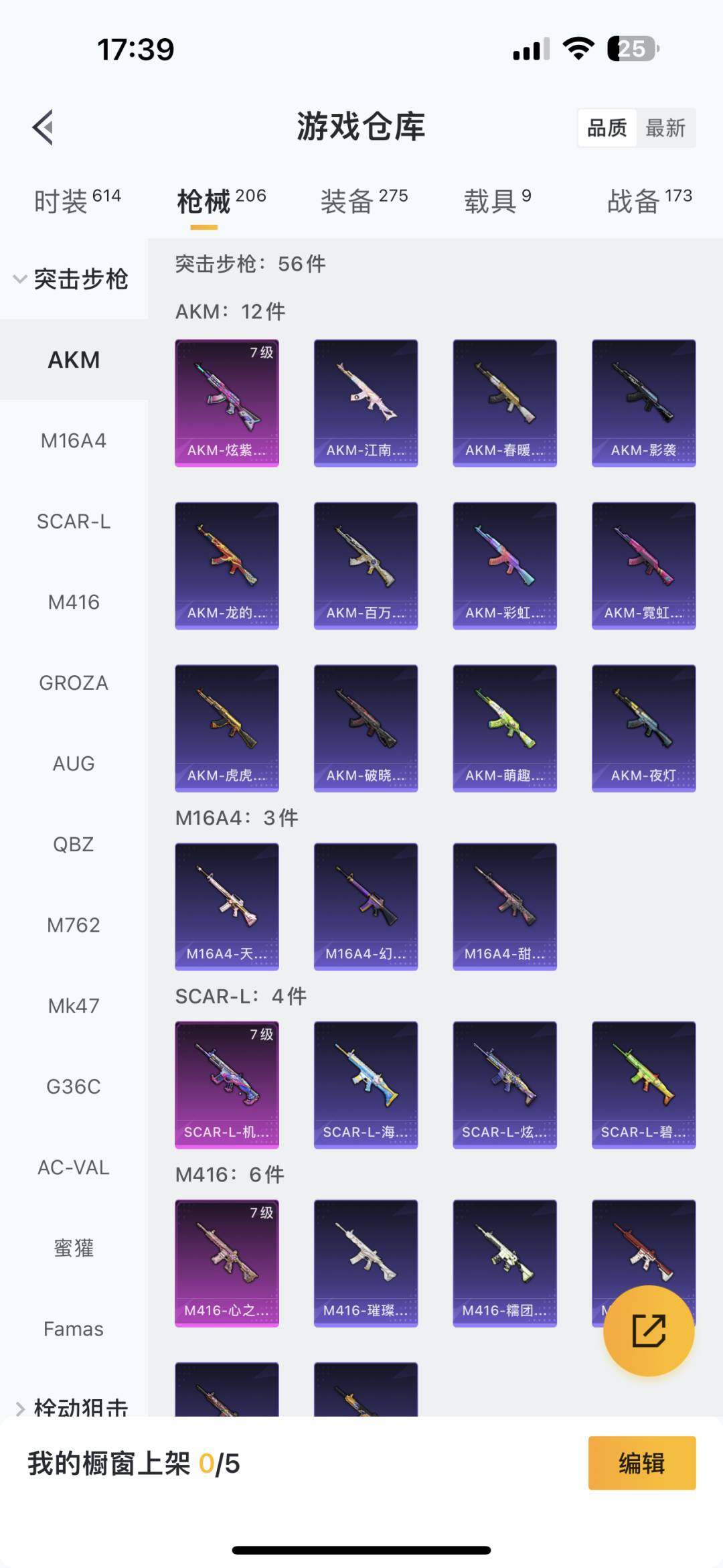Open the SCAR-L-海 skin tile
Image resolution: width=723 pixels, height=1568 pixels.
point(366,1084)
